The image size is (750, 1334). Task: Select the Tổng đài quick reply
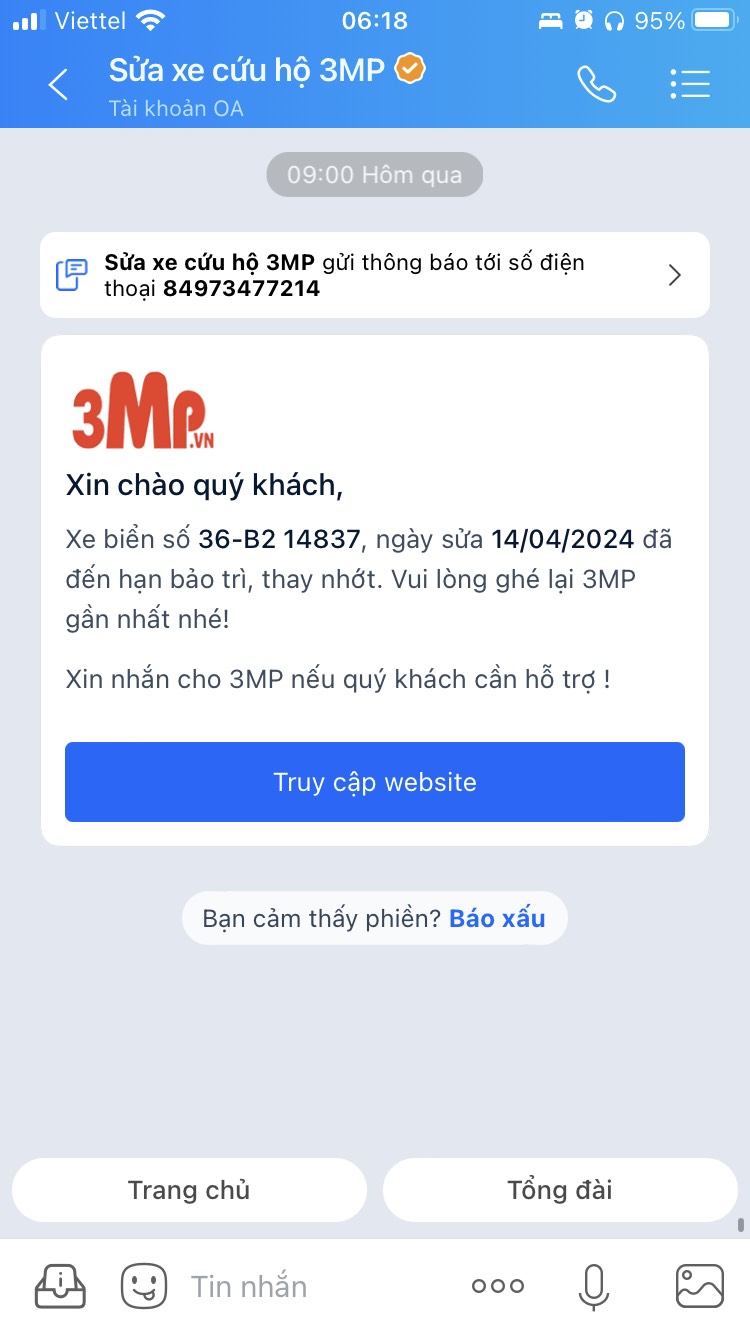click(x=560, y=1190)
